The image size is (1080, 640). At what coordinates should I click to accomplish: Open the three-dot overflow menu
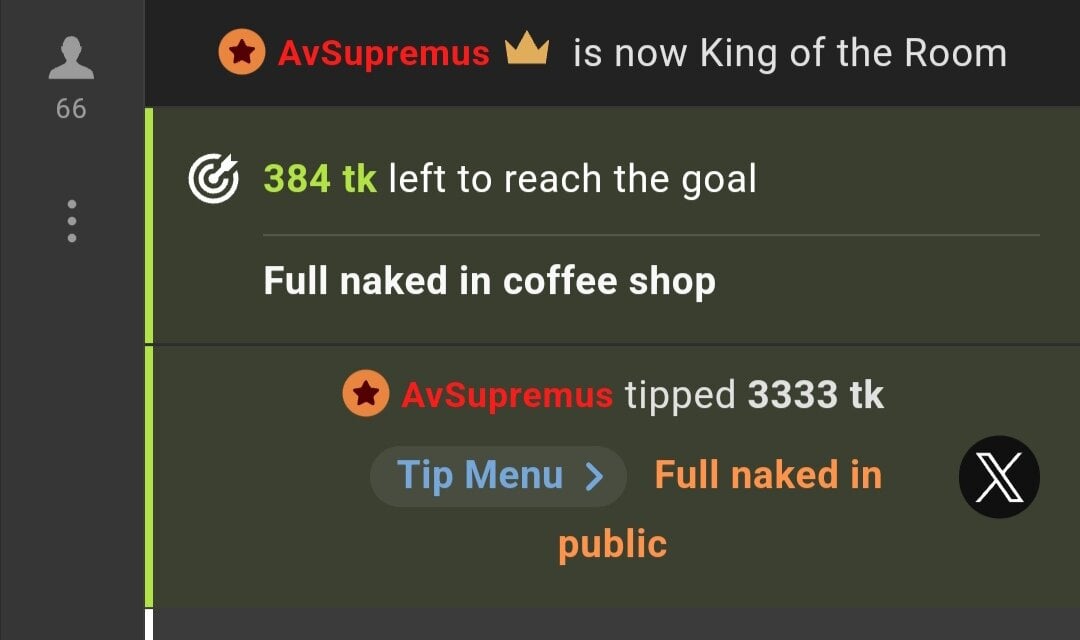click(x=71, y=221)
